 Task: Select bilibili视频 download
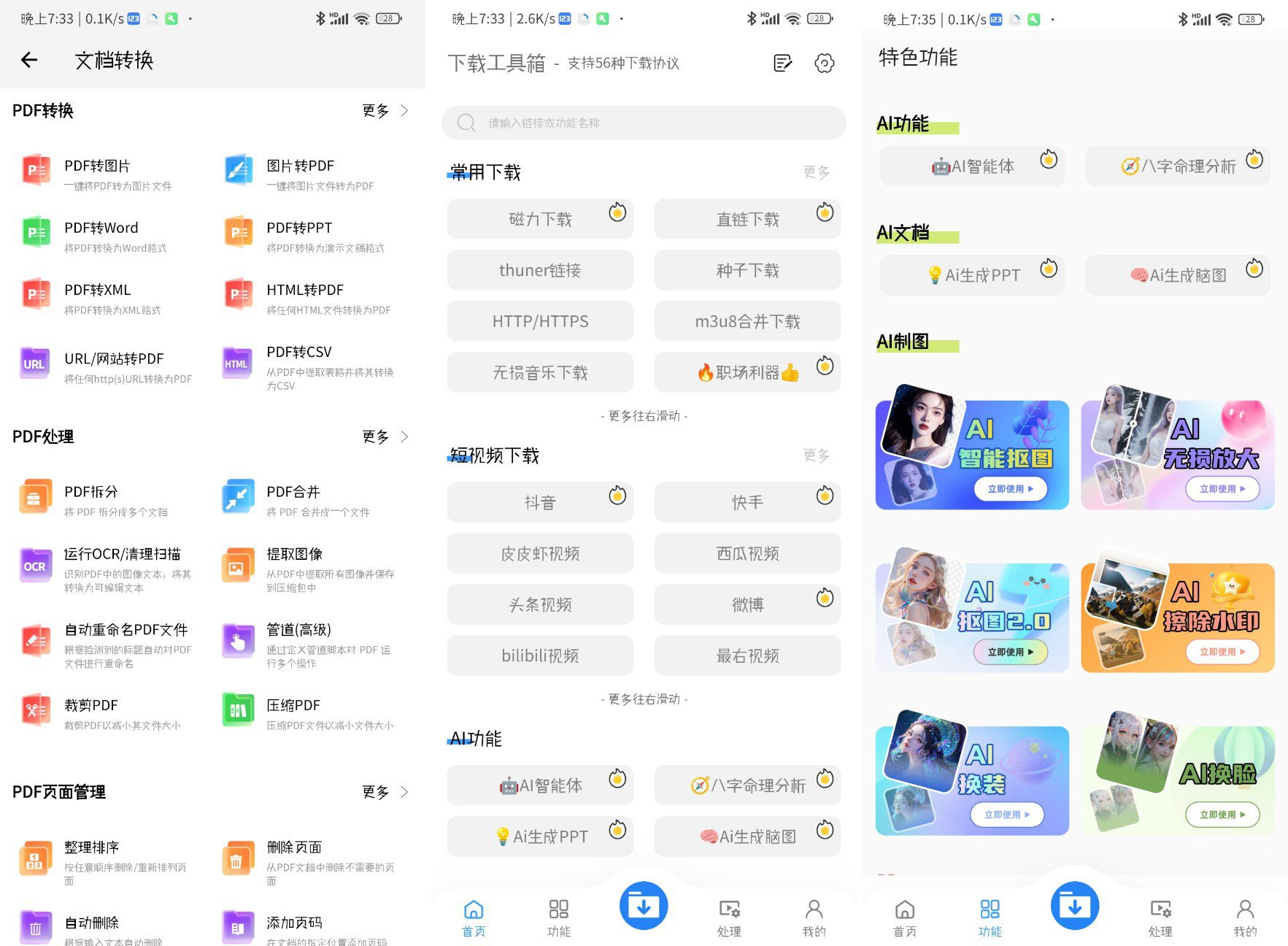(x=540, y=655)
